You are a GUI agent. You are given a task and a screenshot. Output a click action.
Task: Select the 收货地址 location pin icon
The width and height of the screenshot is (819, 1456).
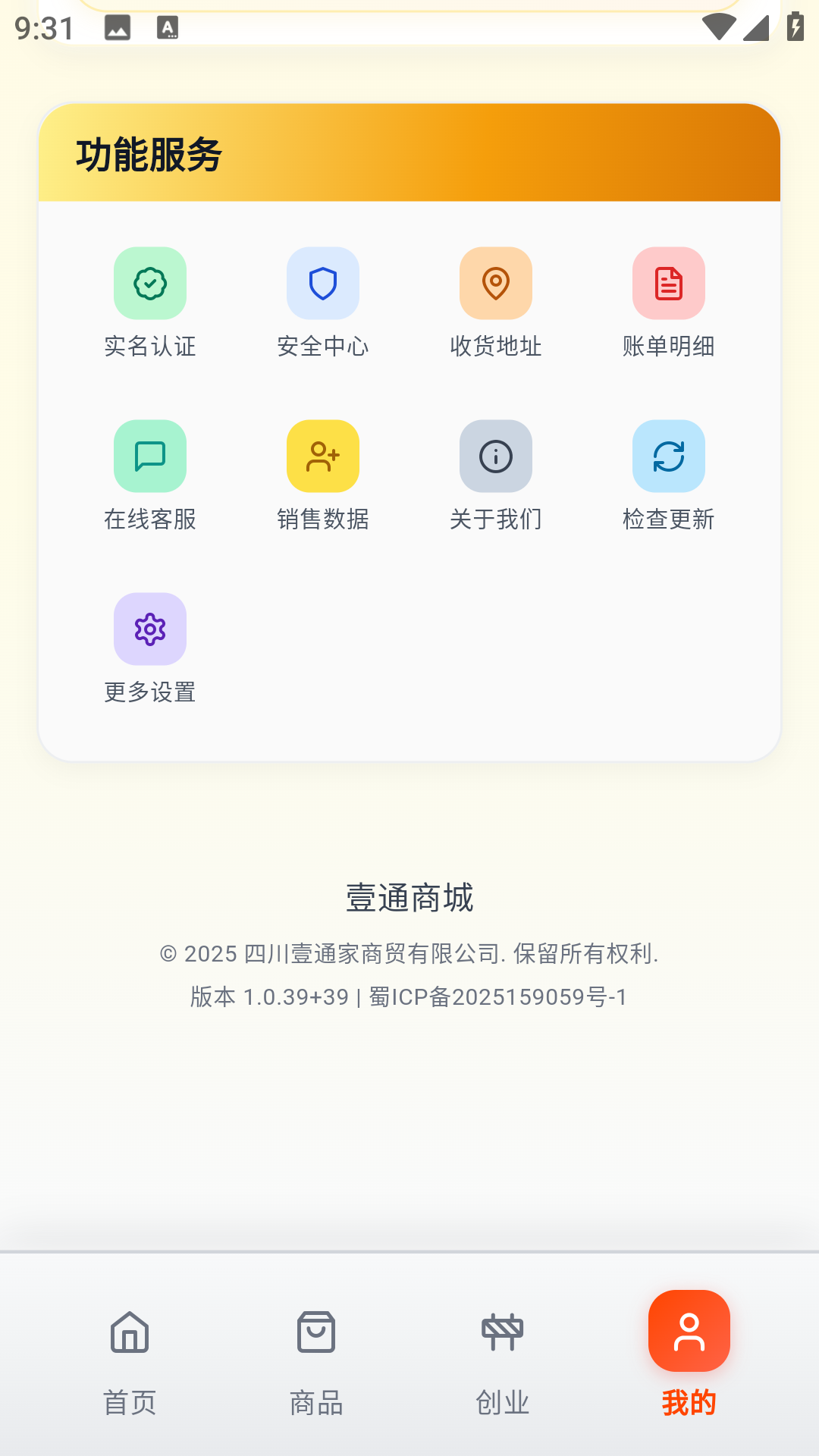pos(495,283)
